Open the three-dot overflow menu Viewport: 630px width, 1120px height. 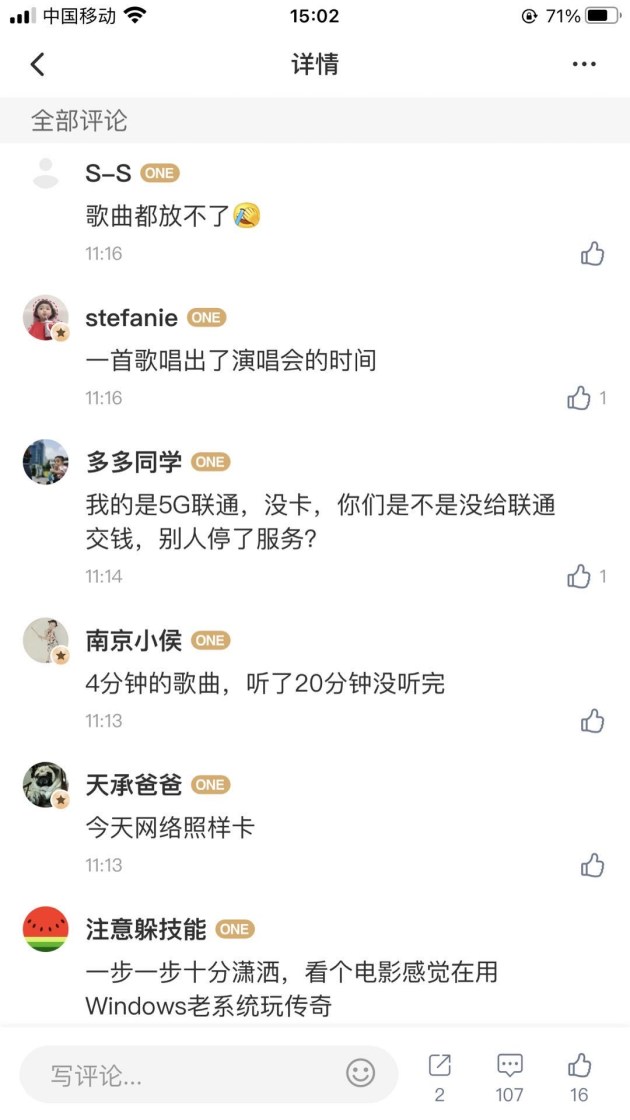pyautogui.click(x=584, y=65)
